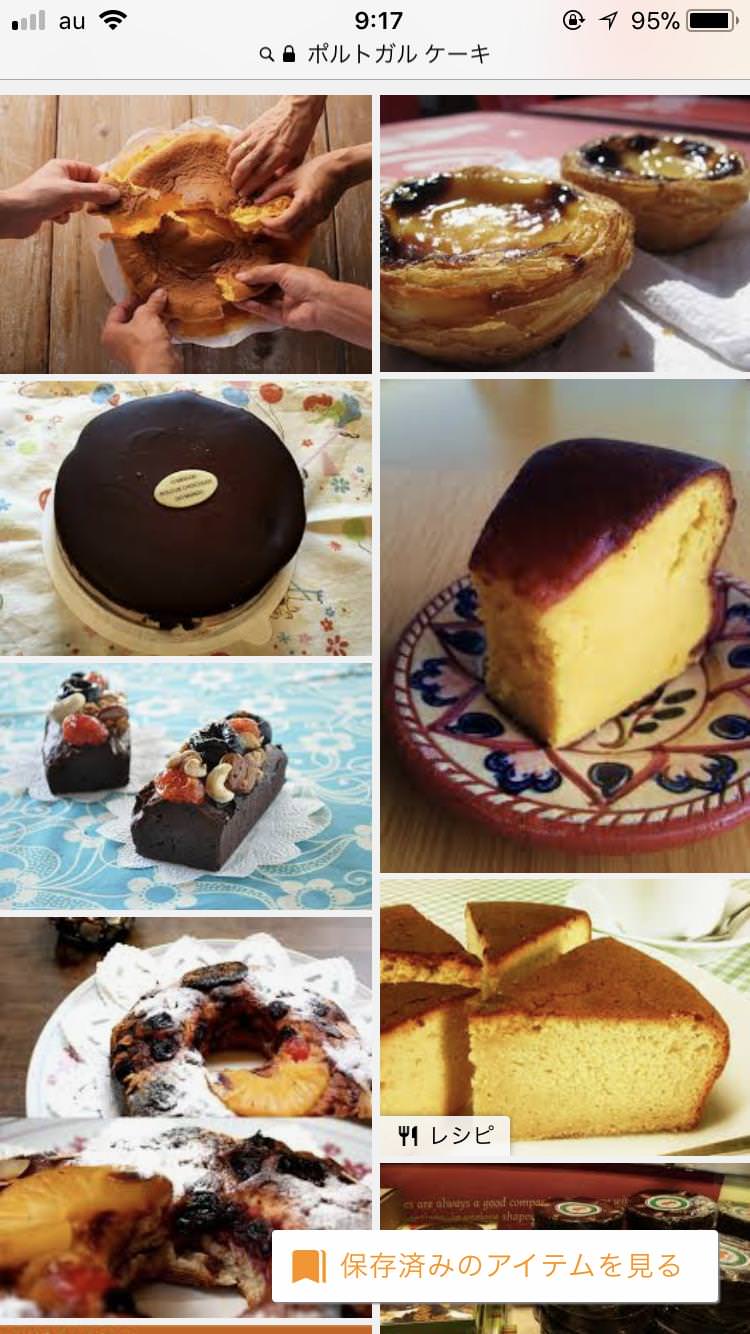Open the ring-shaped fruit cake image
Screen dimensions: 750x1334
tap(186, 1016)
